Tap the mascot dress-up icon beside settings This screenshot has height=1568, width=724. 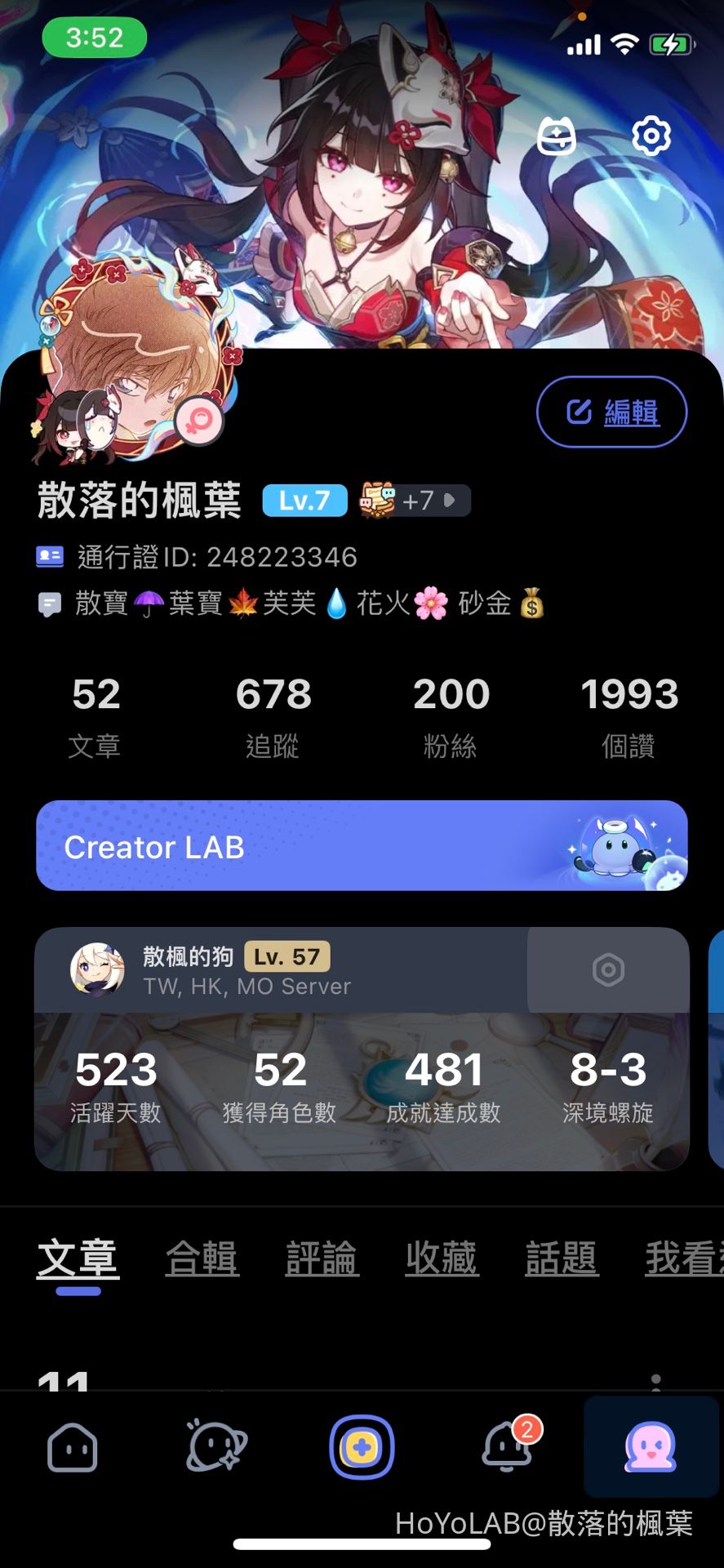558,136
